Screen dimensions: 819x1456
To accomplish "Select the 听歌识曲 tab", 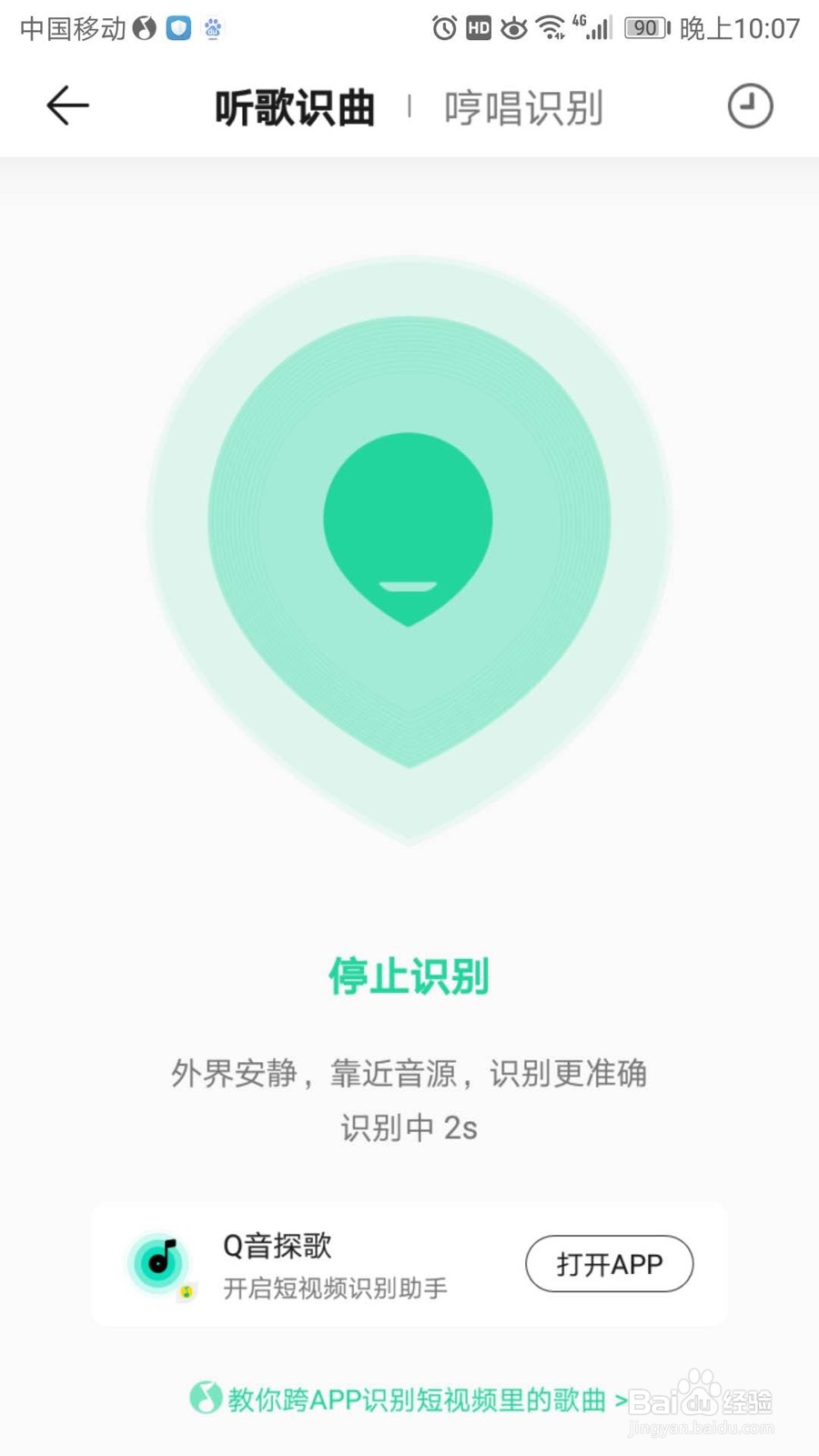I will (x=294, y=106).
